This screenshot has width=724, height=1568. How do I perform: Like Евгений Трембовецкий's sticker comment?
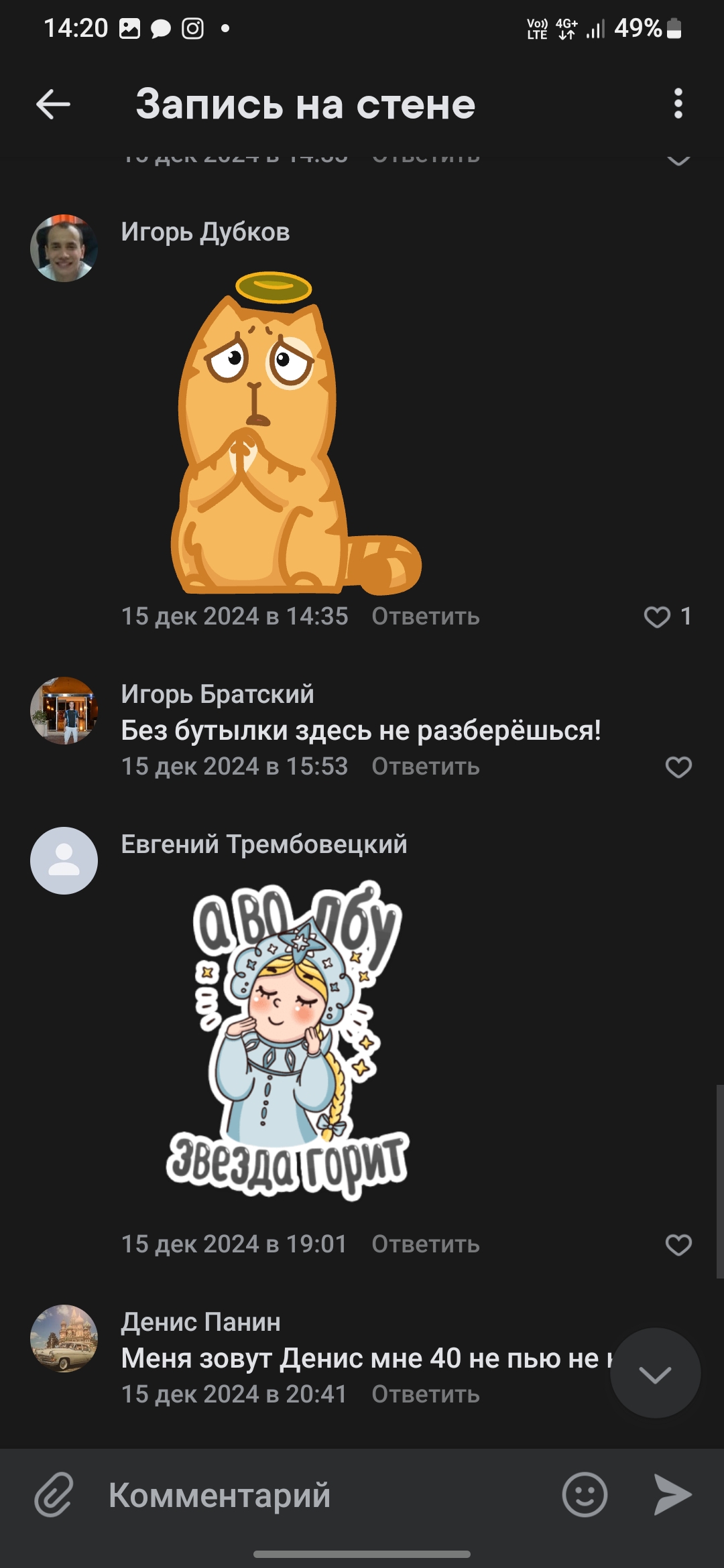click(678, 1245)
